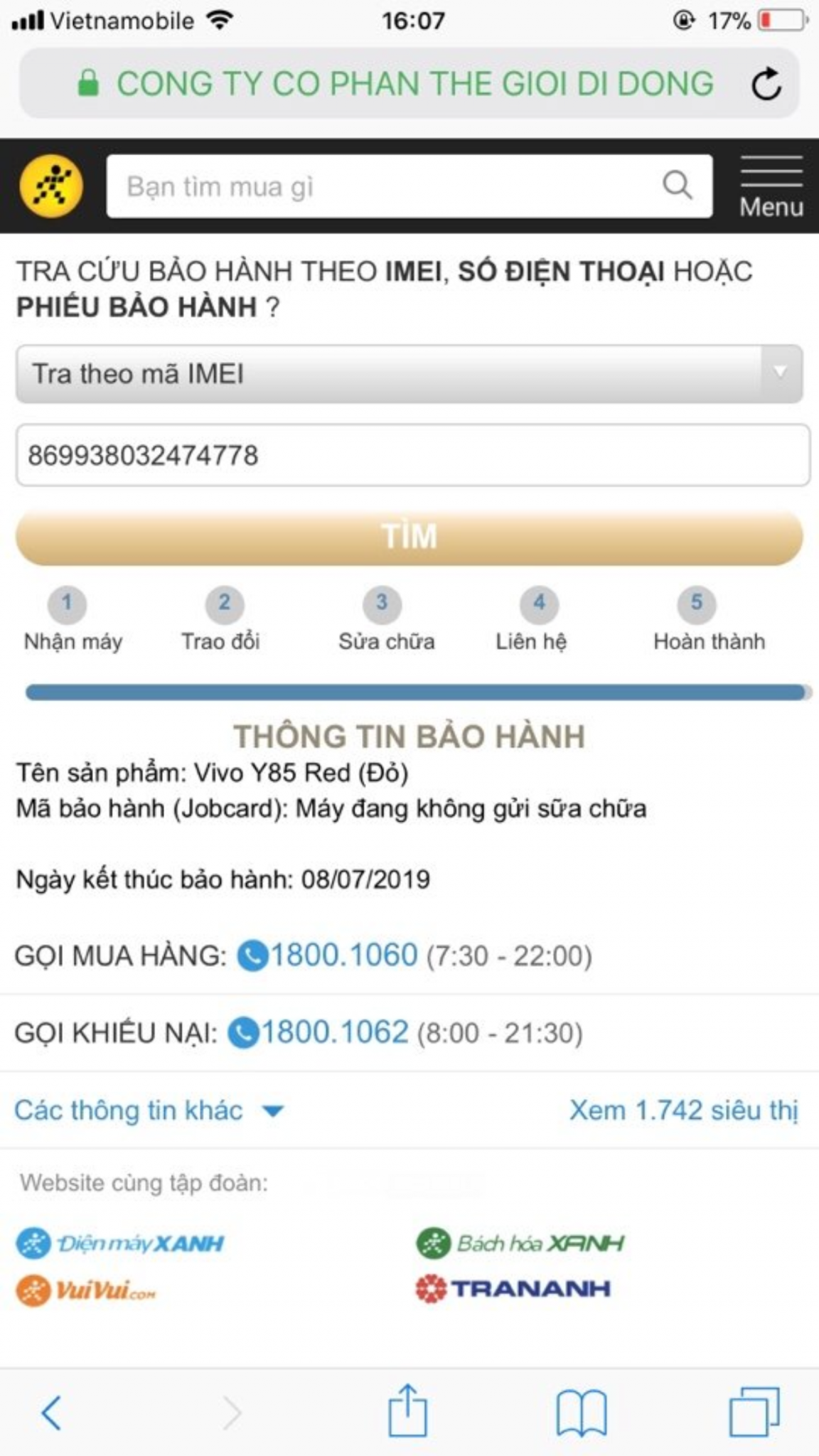Open 'Xem 1.742 siêu thị' link
Viewport: 819px width, 1456px height.
(x=683, y=1110)
